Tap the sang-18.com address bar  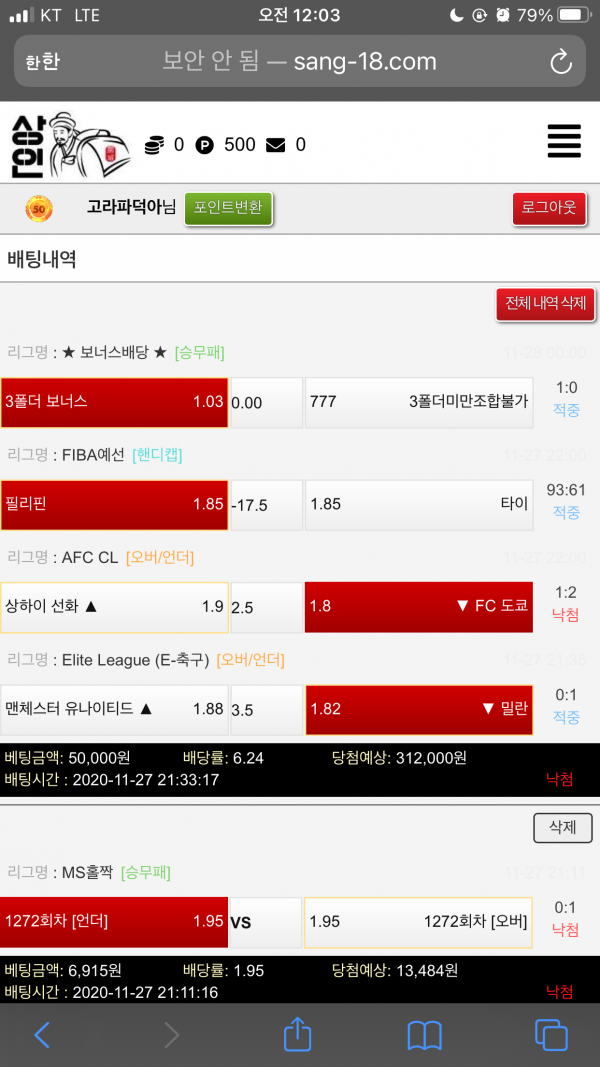[300, 62]
